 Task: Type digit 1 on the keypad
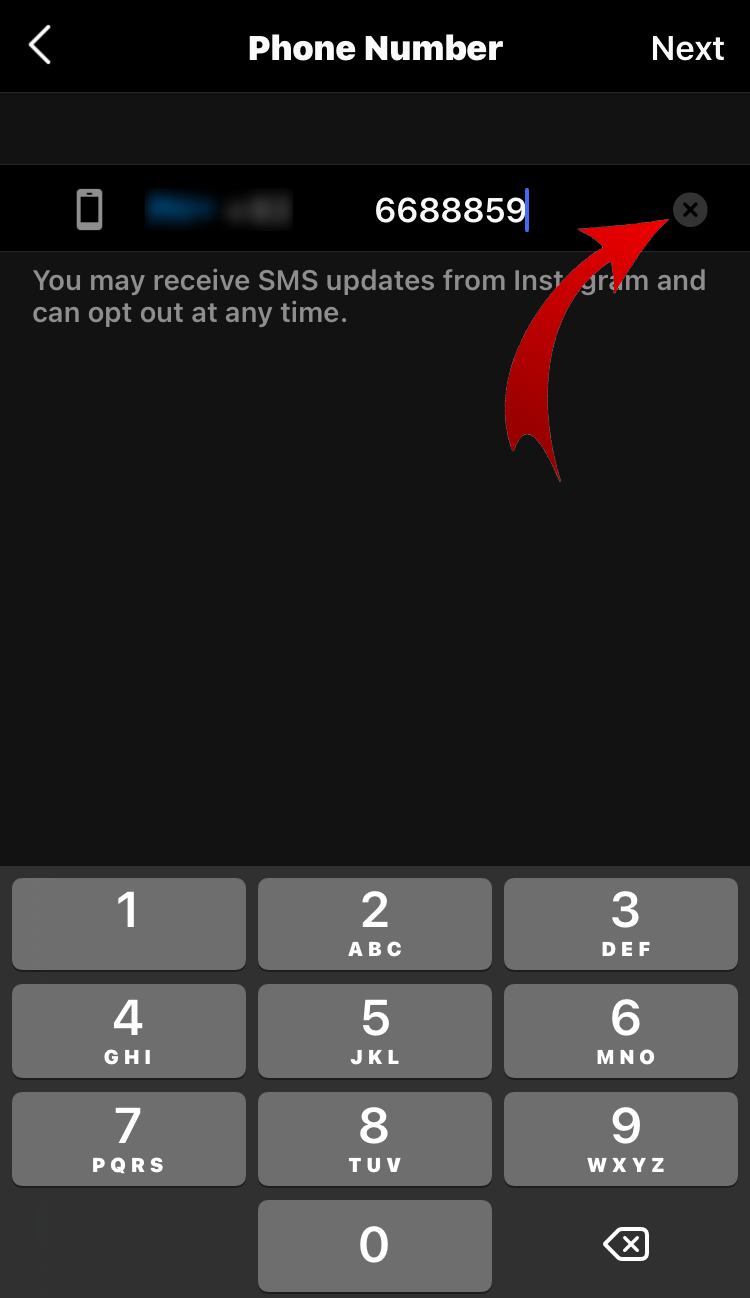pos(129,924)
